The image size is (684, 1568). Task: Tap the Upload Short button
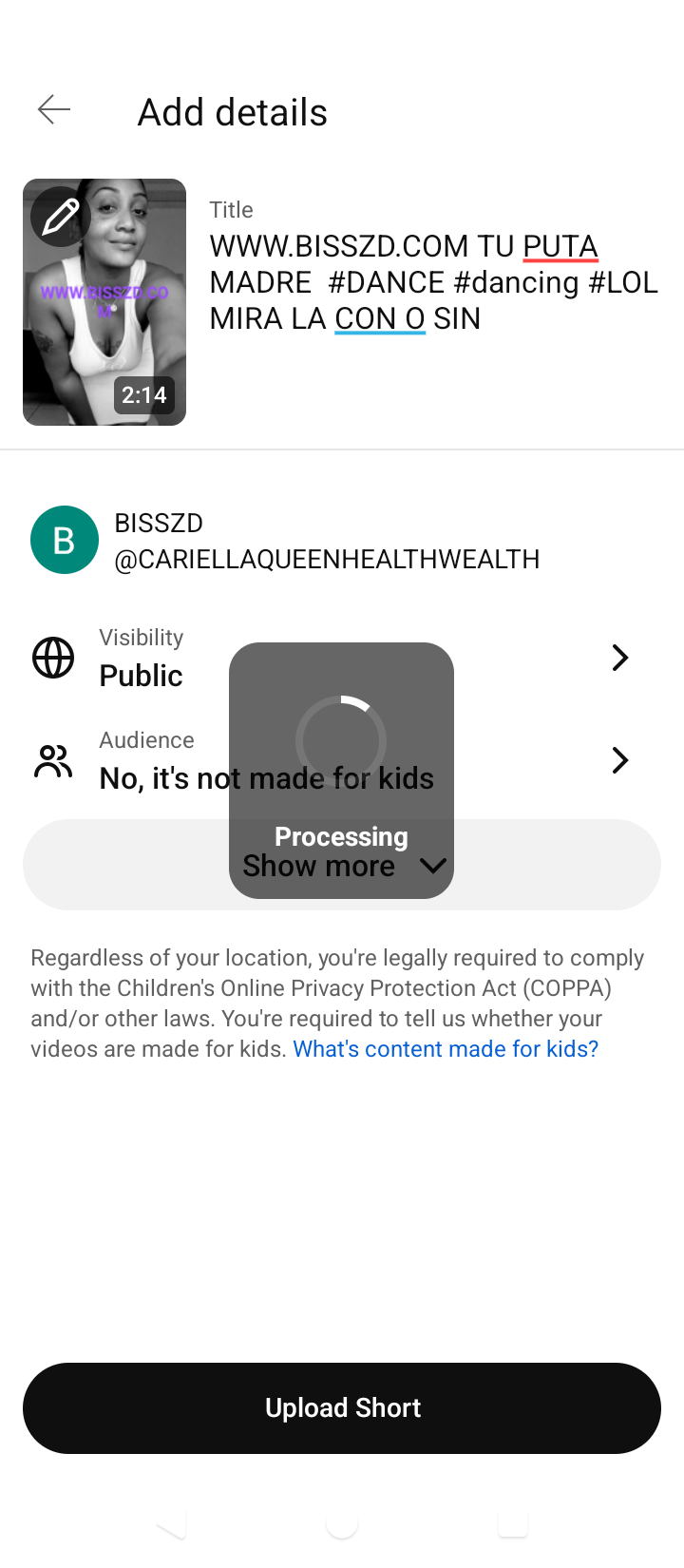click(342, 1408)
